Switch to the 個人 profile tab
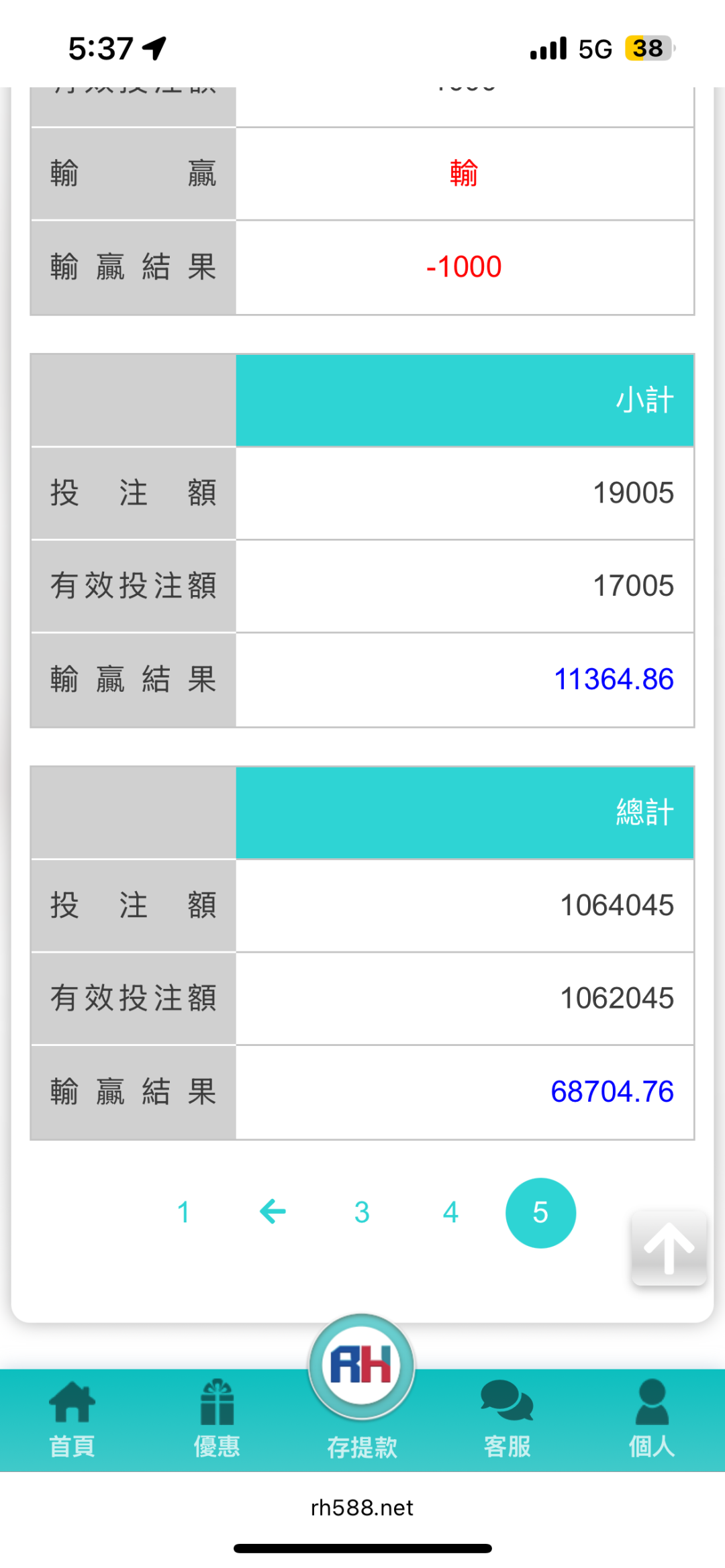Viewport: 725px width, 1568px height. click(x=652, y=1419)
